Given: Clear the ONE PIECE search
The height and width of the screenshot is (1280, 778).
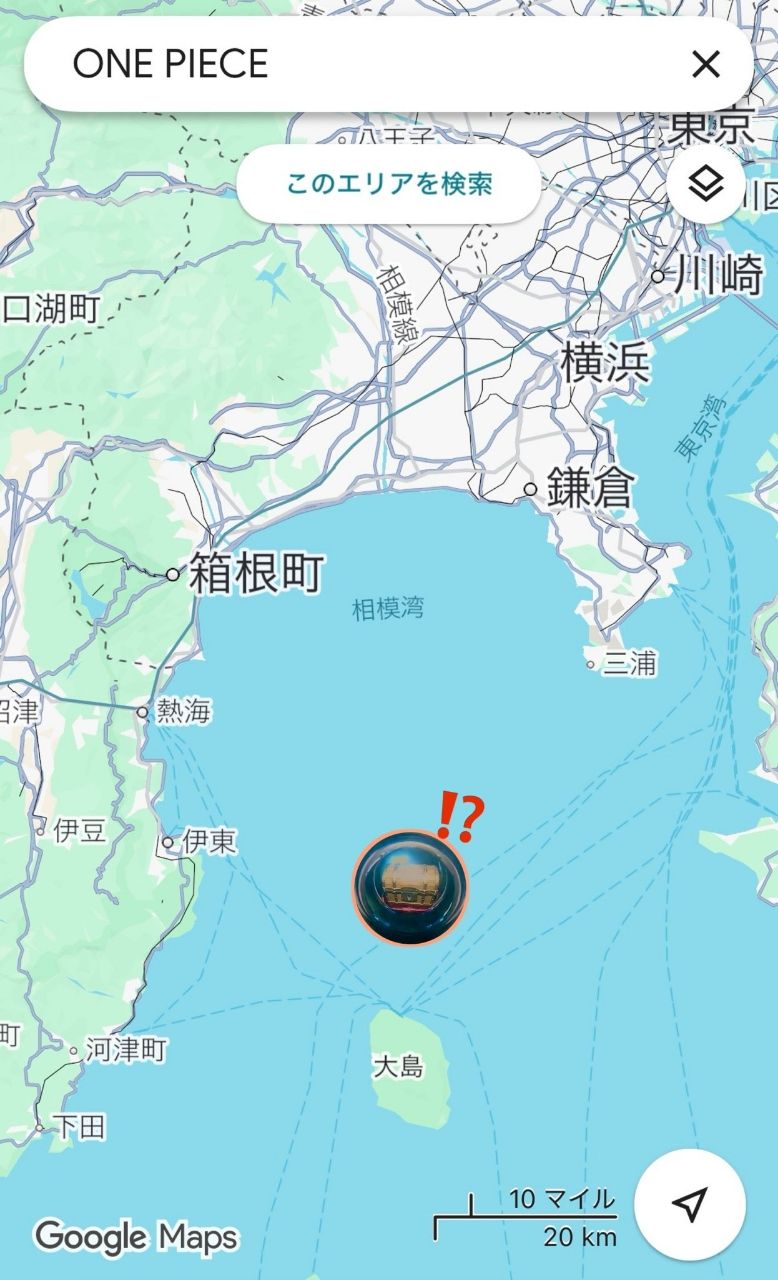Looking at the screenshot, I should coord(706,65).
